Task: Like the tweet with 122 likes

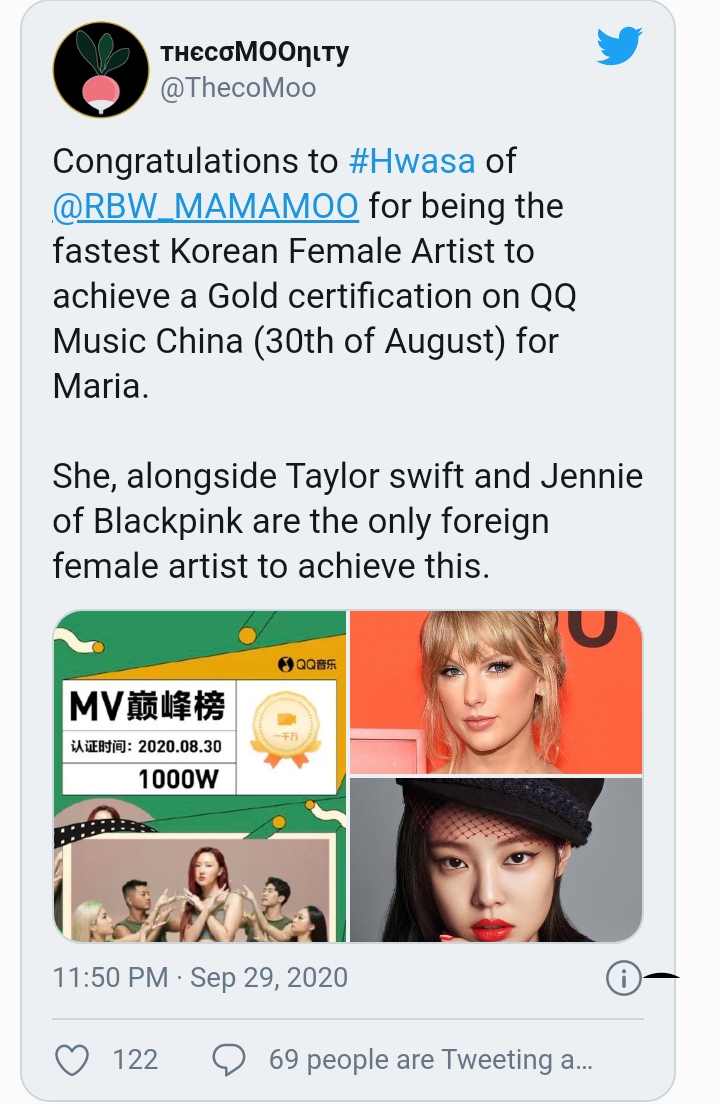Action: click(x=72, y=1059)
